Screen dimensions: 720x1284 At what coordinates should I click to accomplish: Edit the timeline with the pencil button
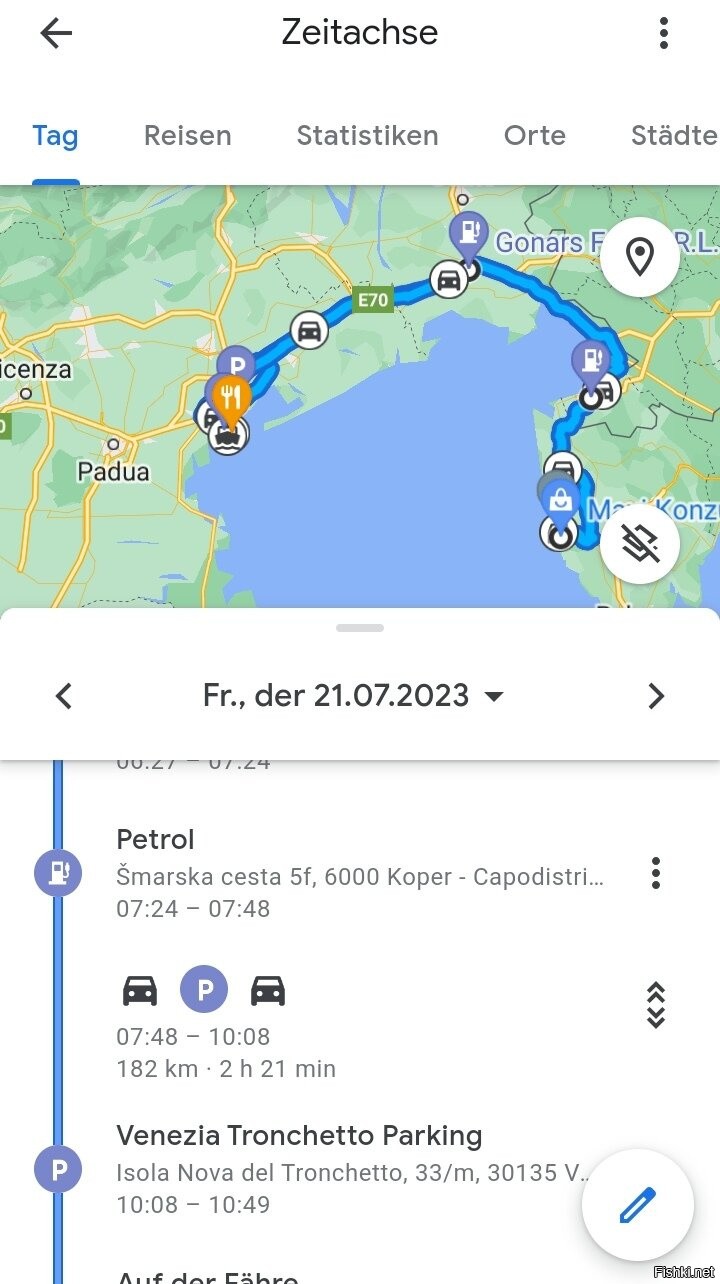(637, 1205)
